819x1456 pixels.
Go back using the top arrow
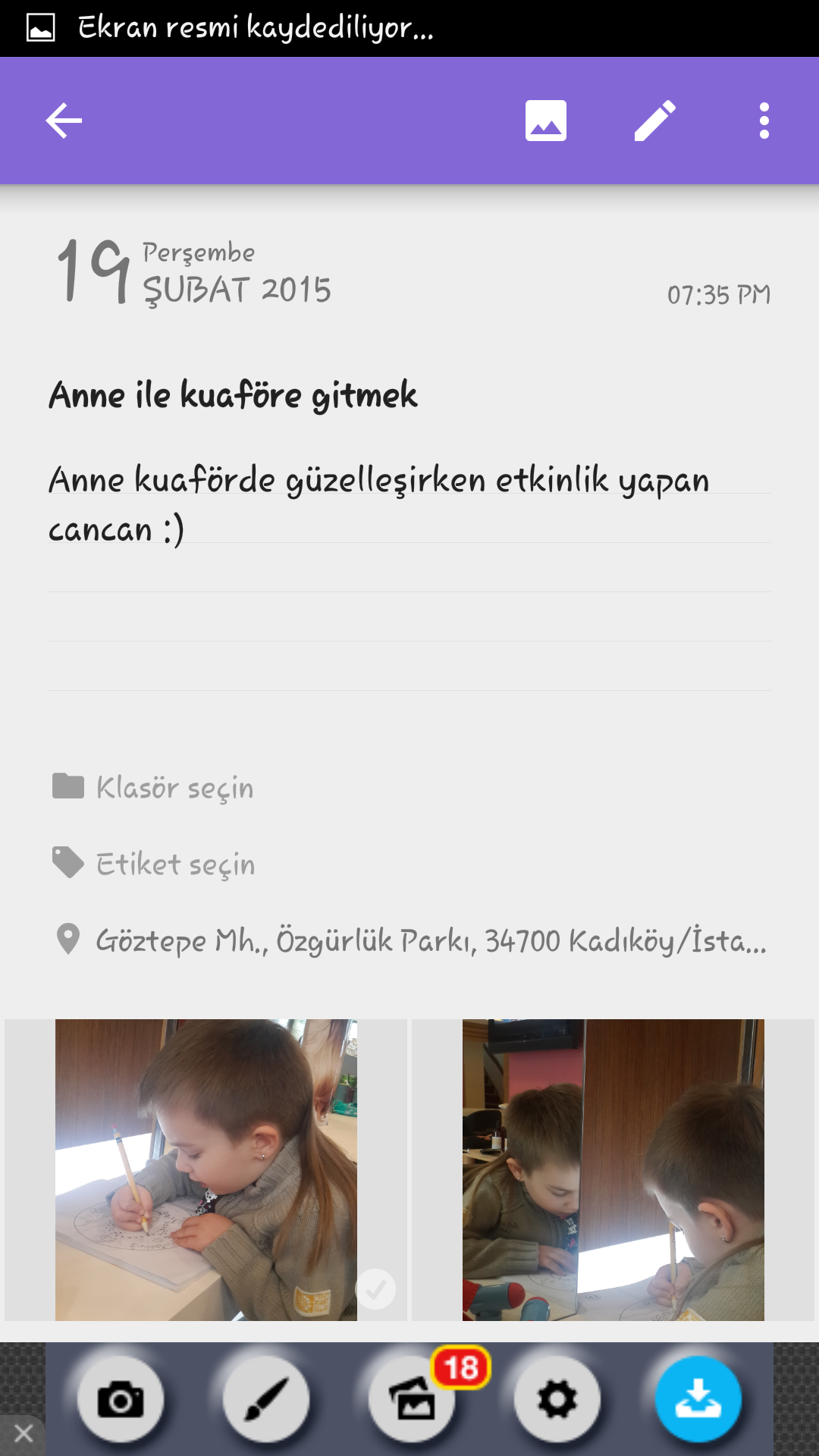[x=64, y=121]
